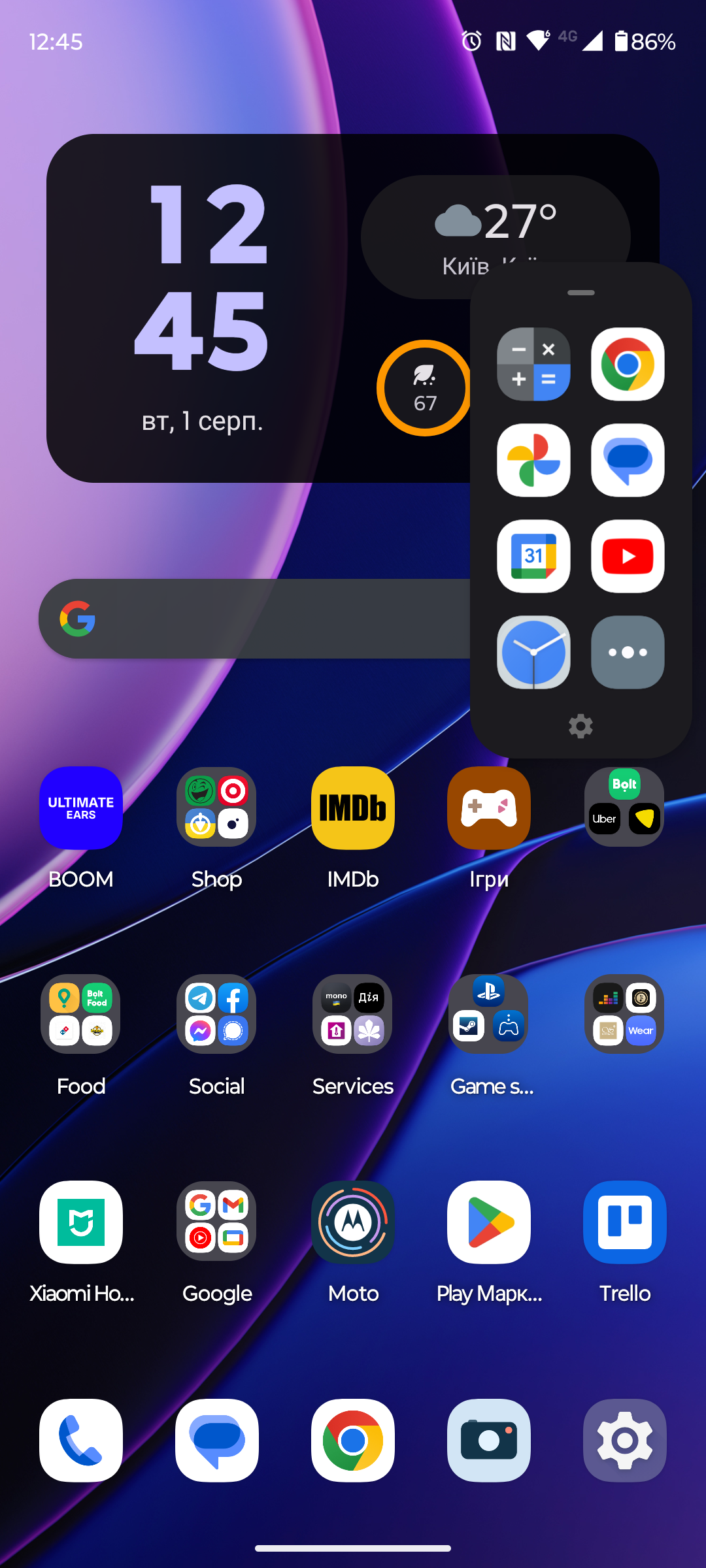Open YouTube from the sidebar panel
706x1568 pixels.
(x=628, y=556)
